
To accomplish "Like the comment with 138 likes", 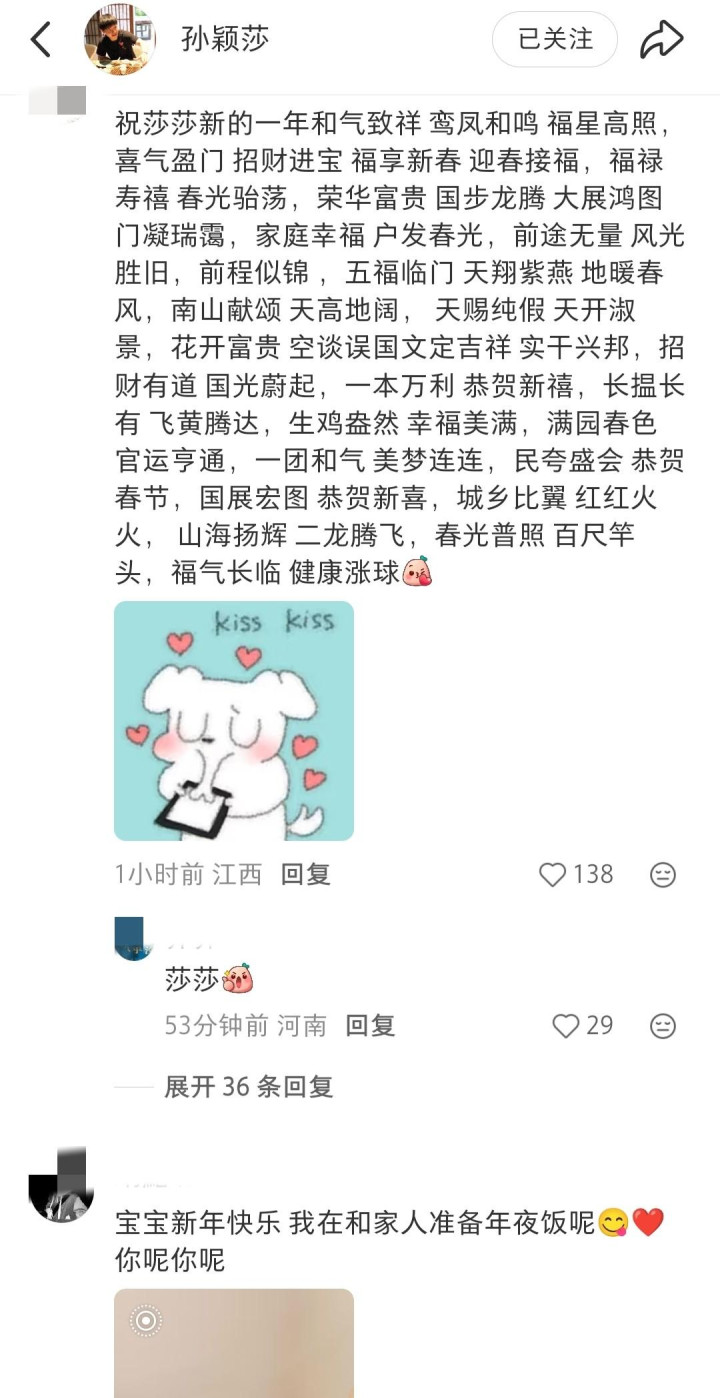I will [x=553, y=875].
